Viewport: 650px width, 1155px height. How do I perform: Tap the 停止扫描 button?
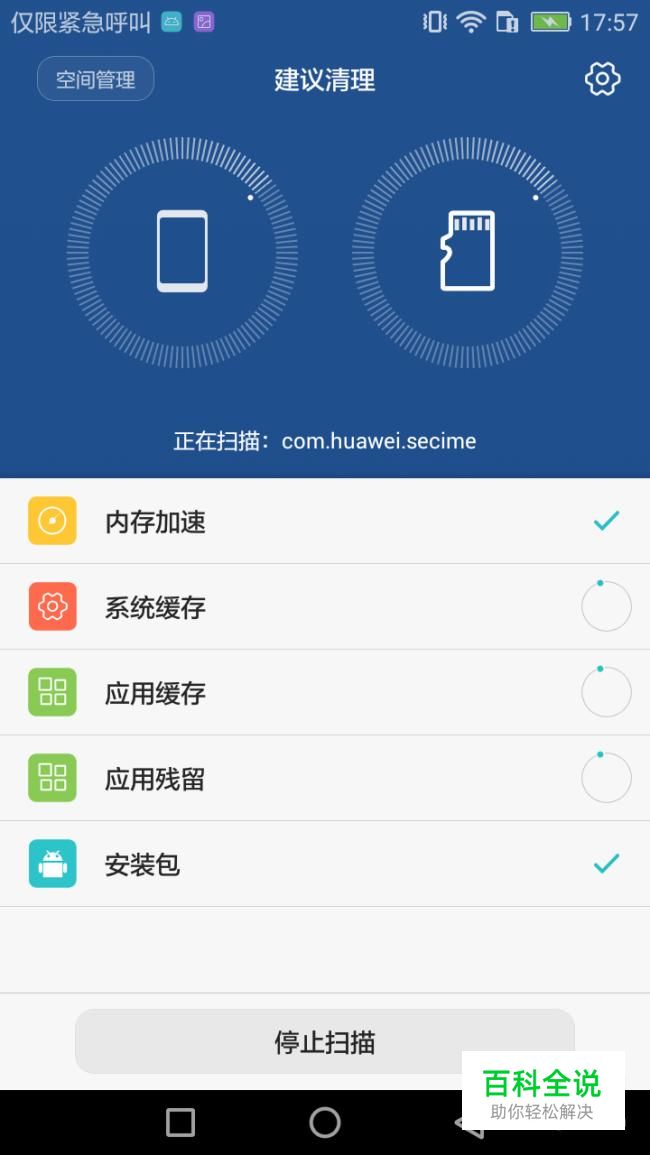(x=324, y=1041)
